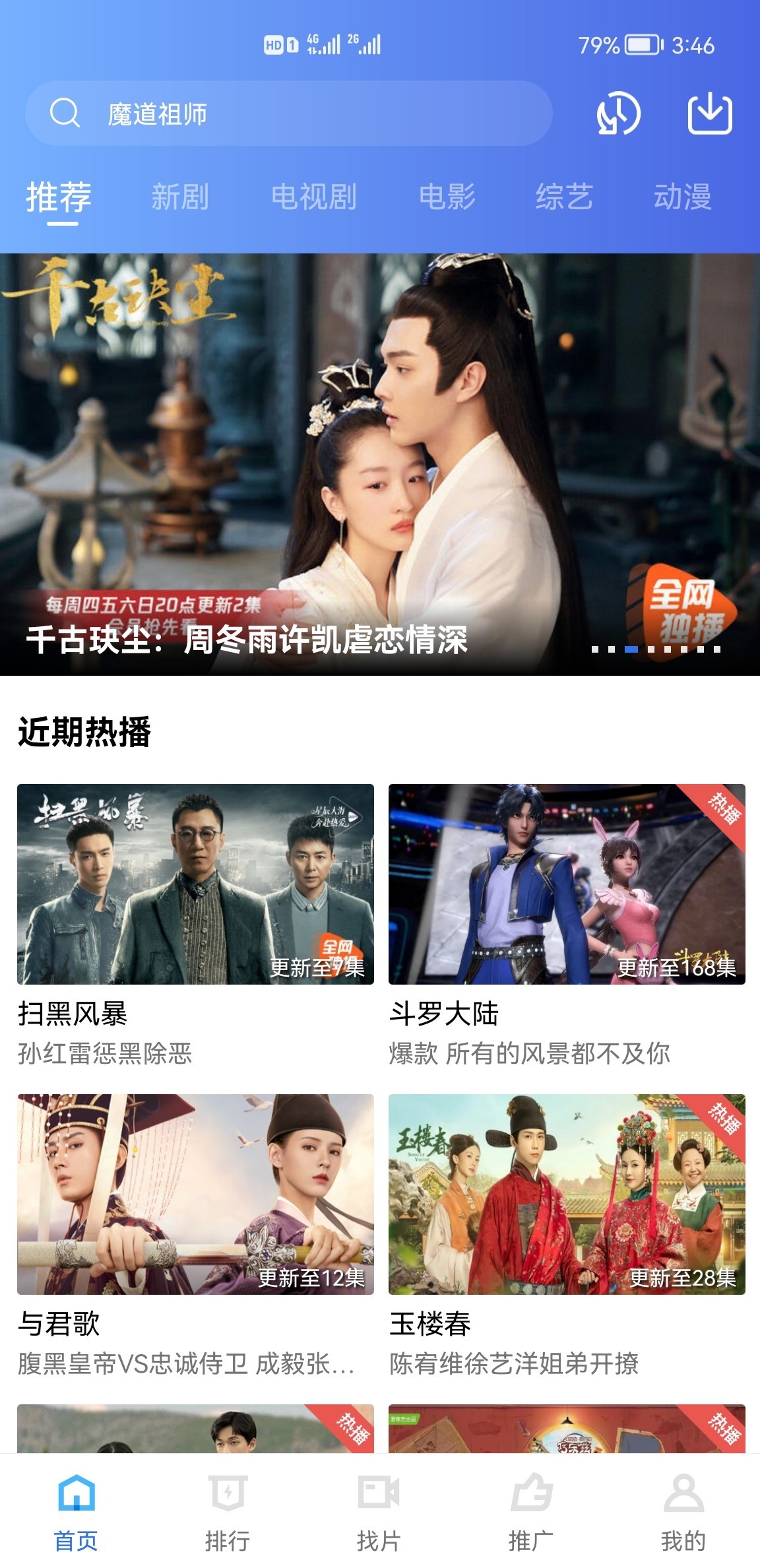Select the 推荐 top tab
This screenshot has height=1568, width=760.
point(59,197)
